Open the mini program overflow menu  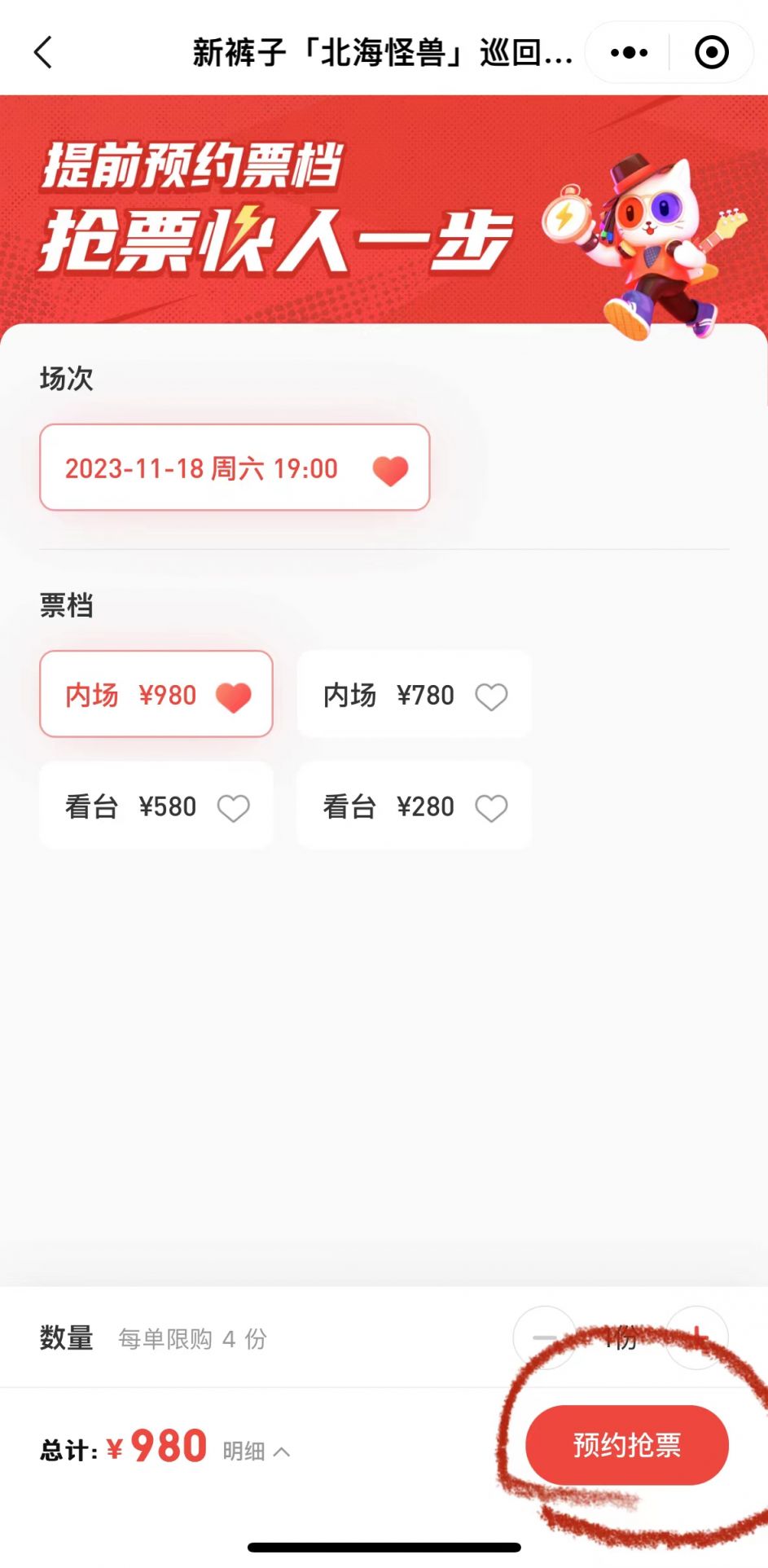629,53
